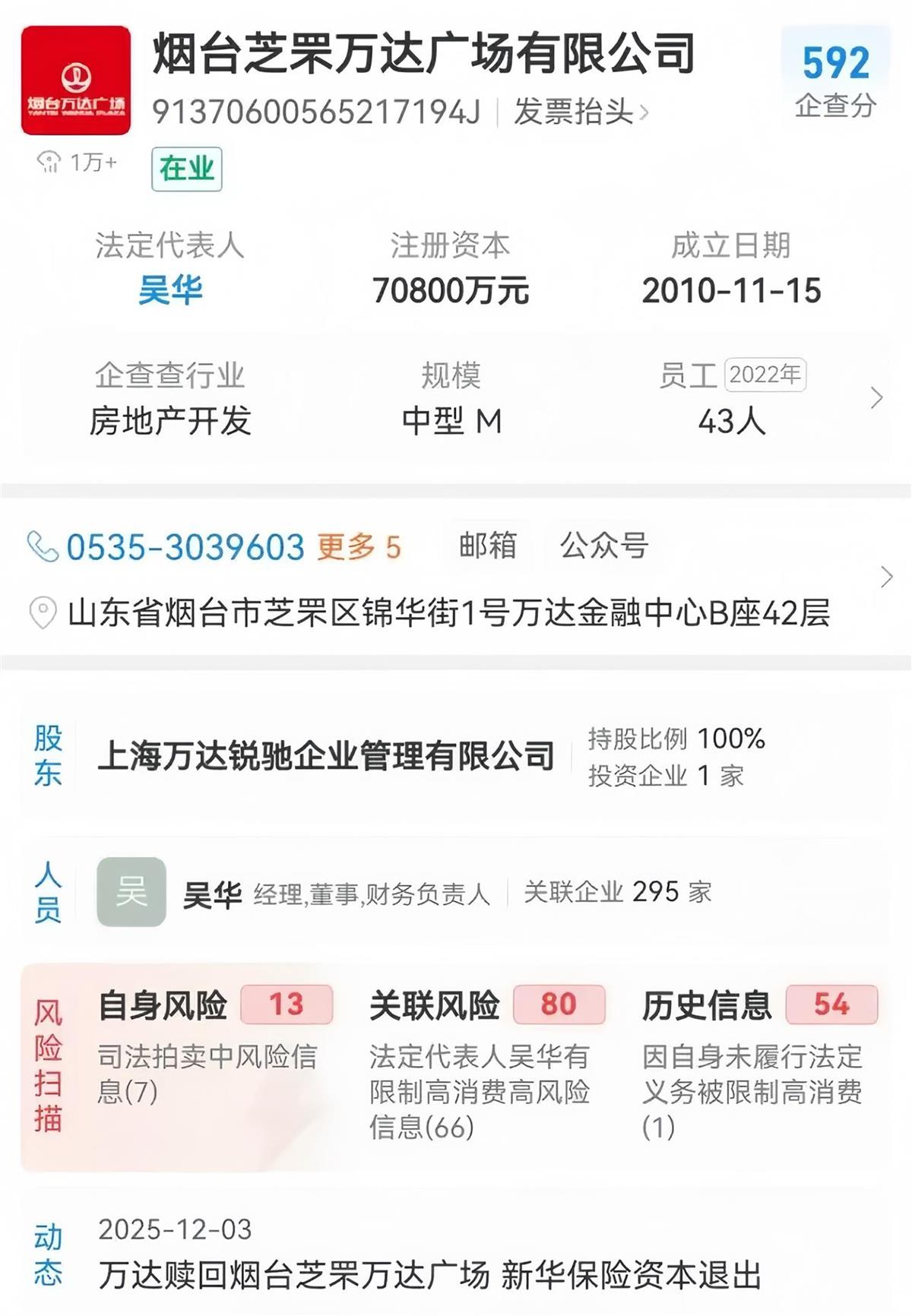Expand the contact section via its right chevron
This screenshot has width=912, height=1316.
886,577
